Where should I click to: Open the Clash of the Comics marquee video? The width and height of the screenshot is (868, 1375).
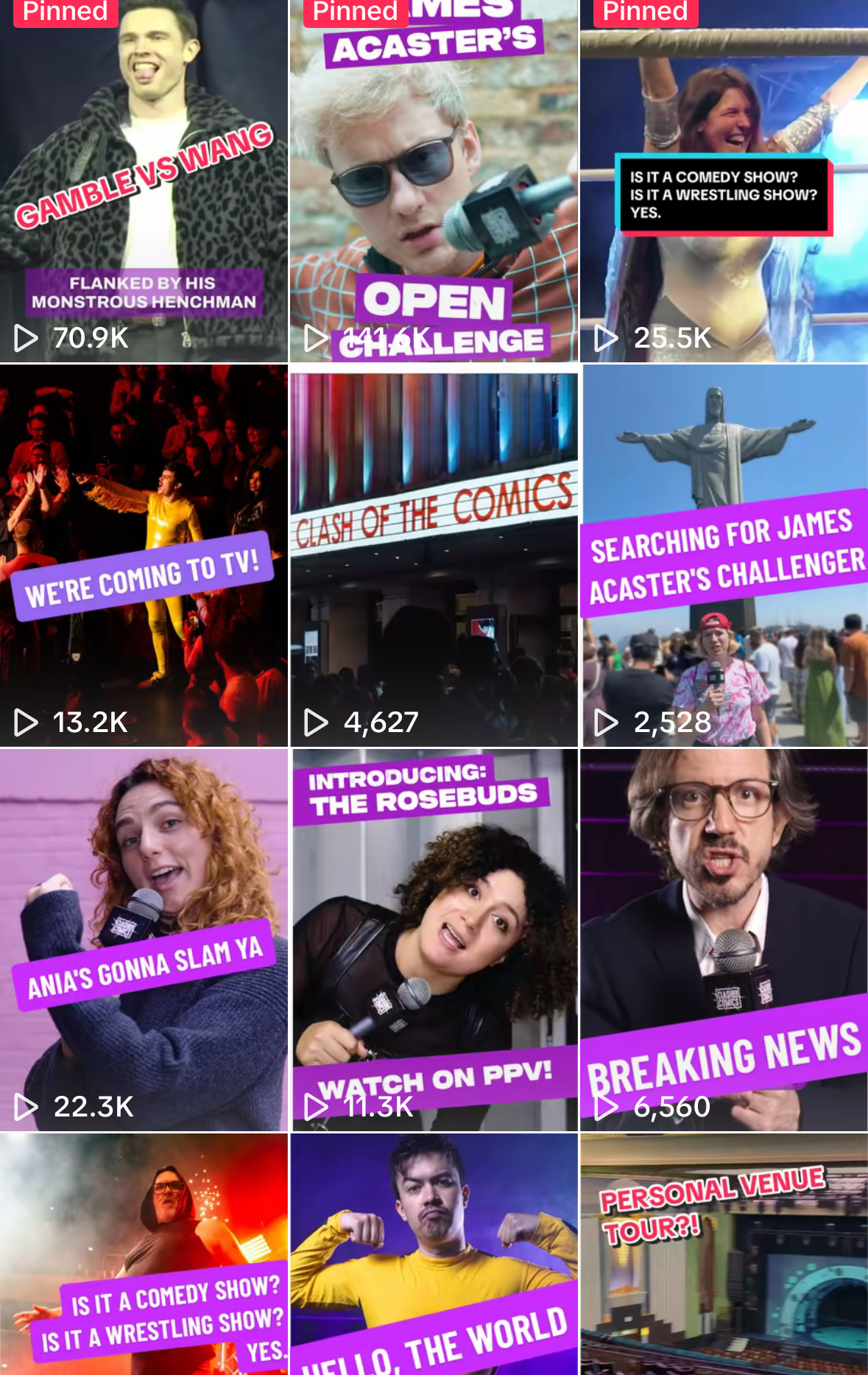[x=434, y=556]
